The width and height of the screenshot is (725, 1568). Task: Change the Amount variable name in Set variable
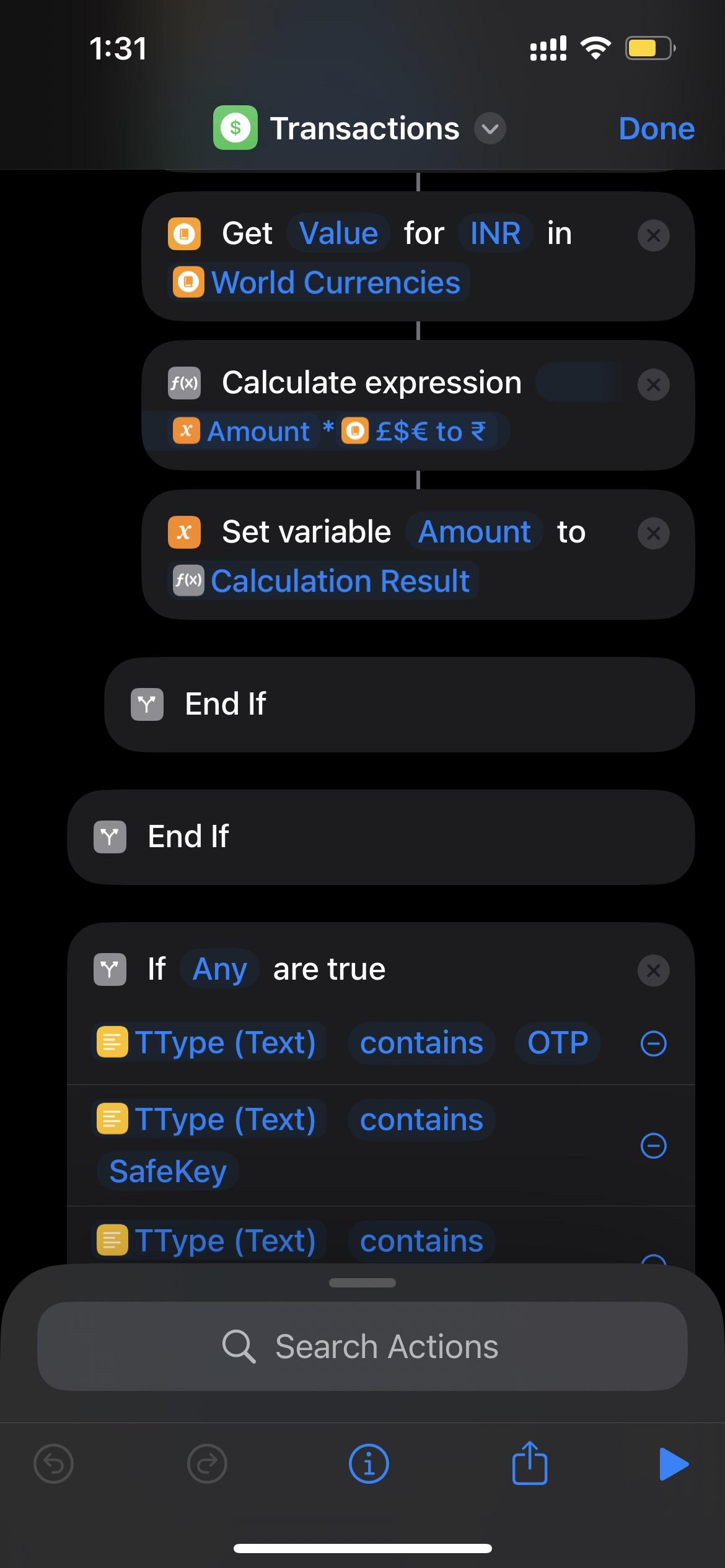click(x=474, y=532)
